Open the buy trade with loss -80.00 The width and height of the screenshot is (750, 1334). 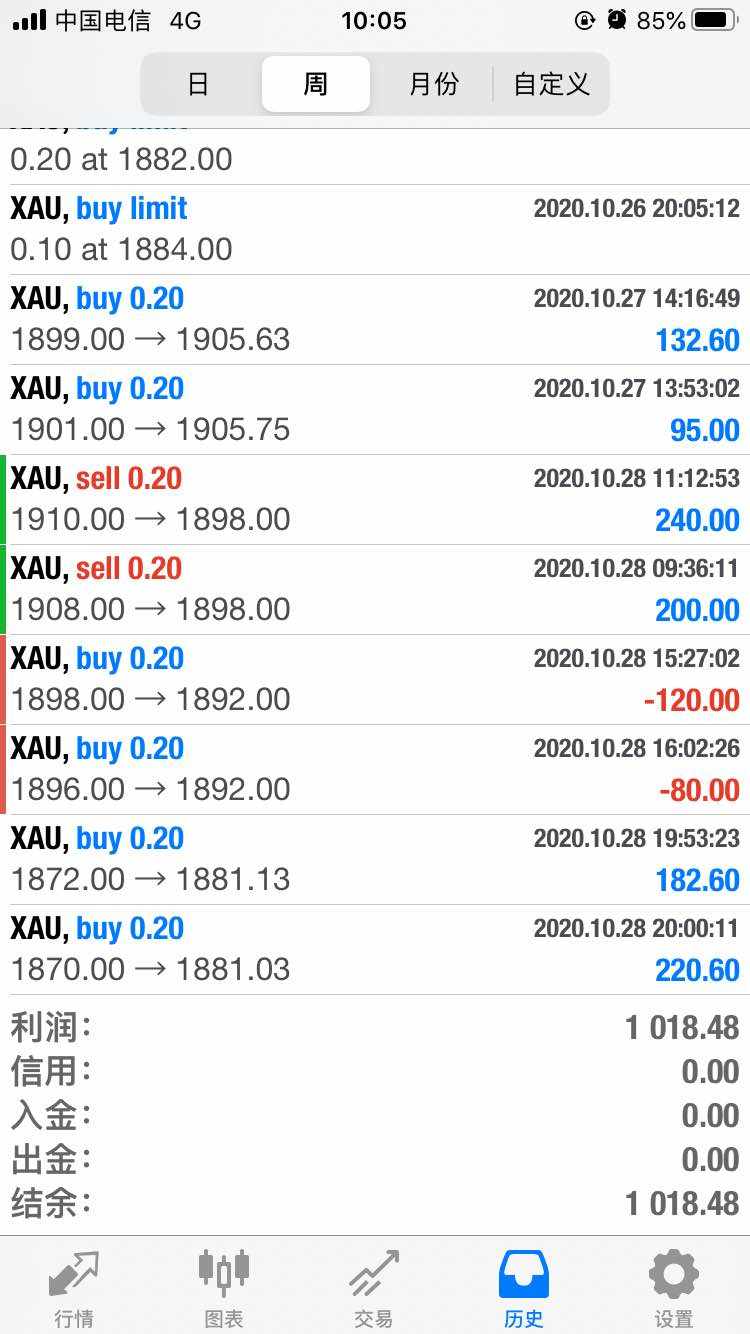[375, 770]
